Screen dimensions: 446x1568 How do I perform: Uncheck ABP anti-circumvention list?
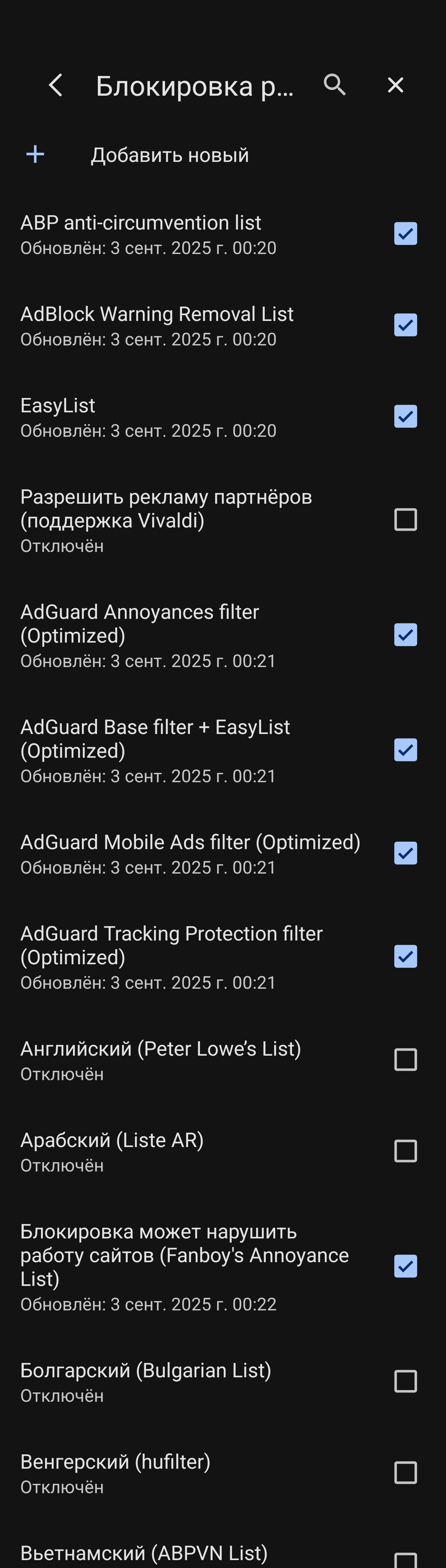[x=405, y=234]
